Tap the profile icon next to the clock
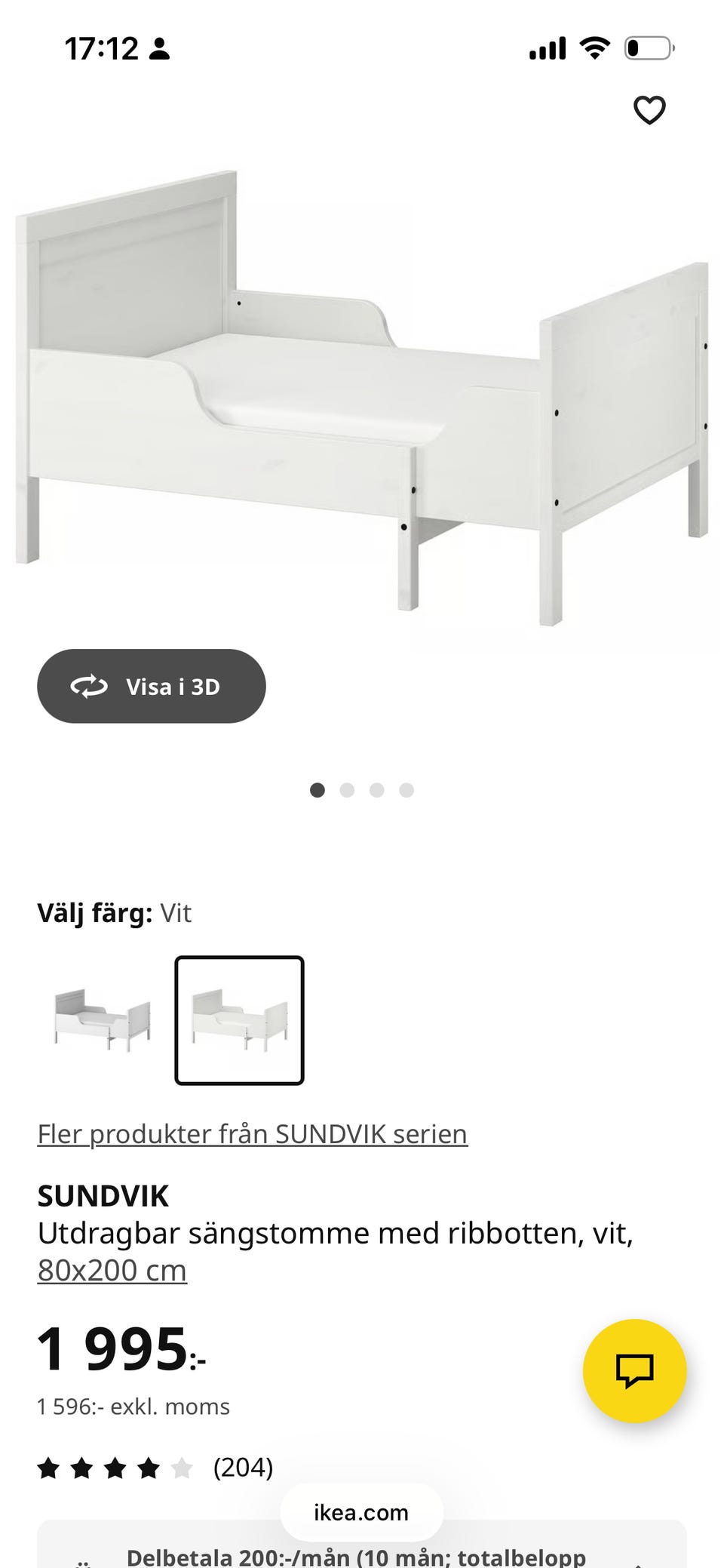 tap(161, 48)
